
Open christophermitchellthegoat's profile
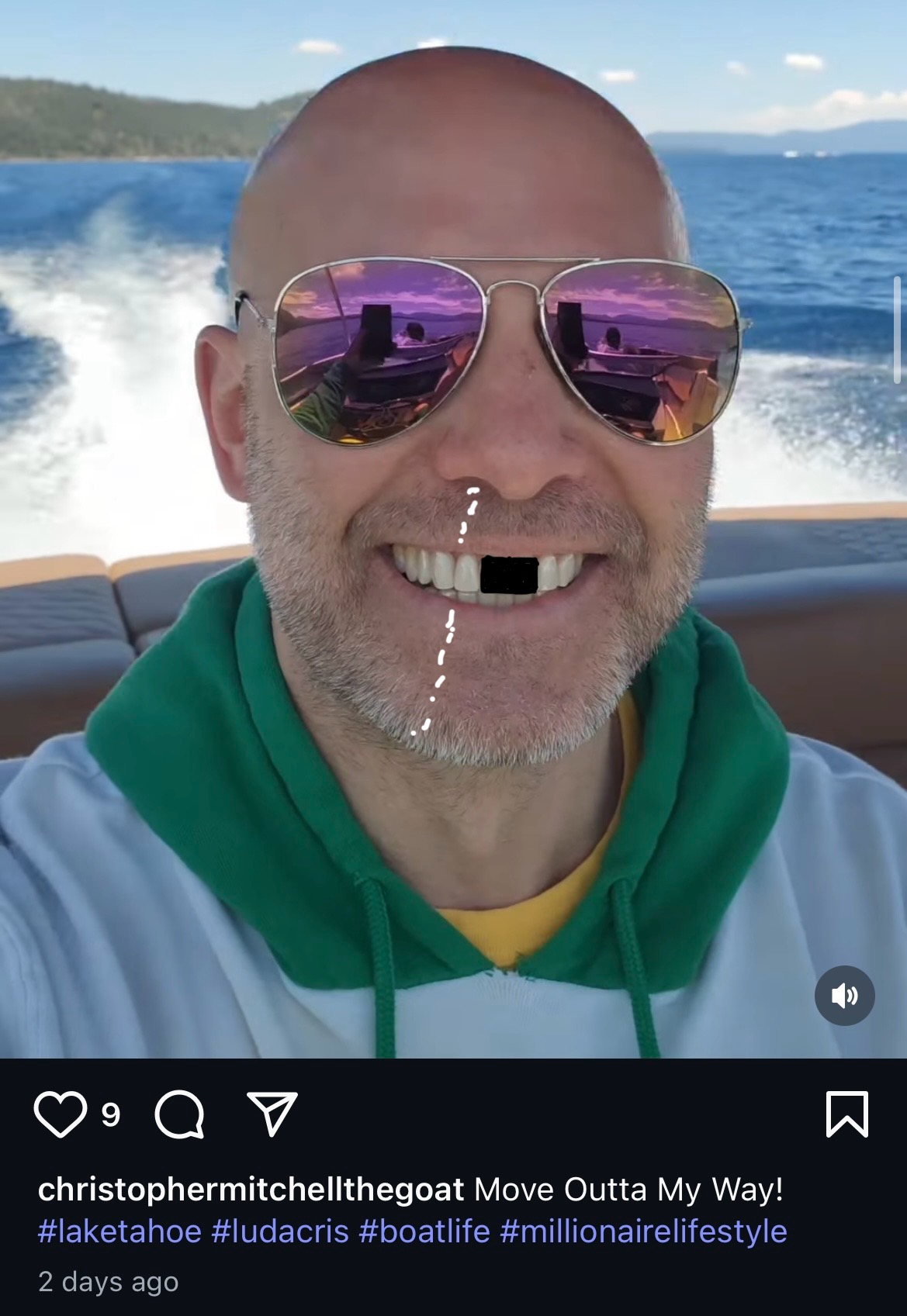(x=251, y=1189)
